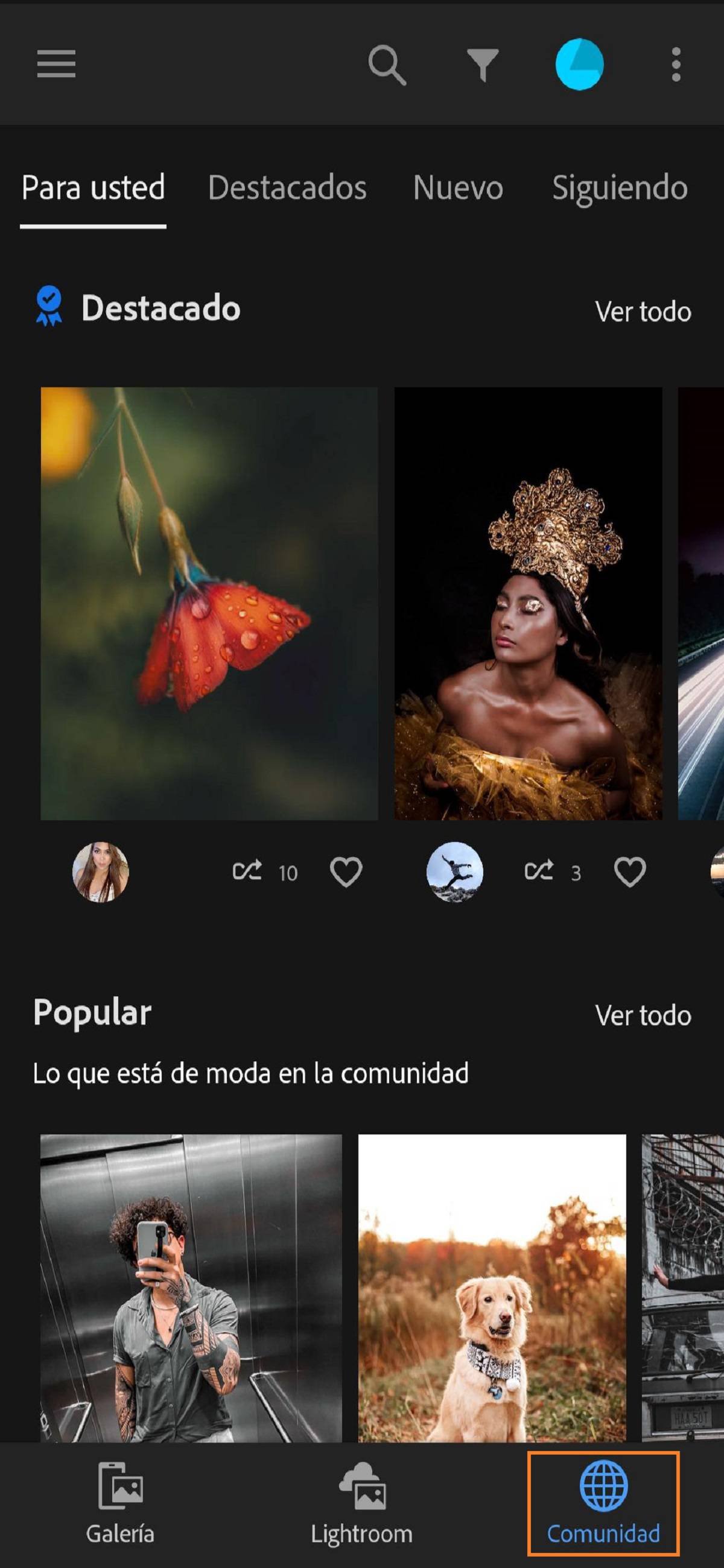Like the crown portrait with the heart icon

coord(629,871)
